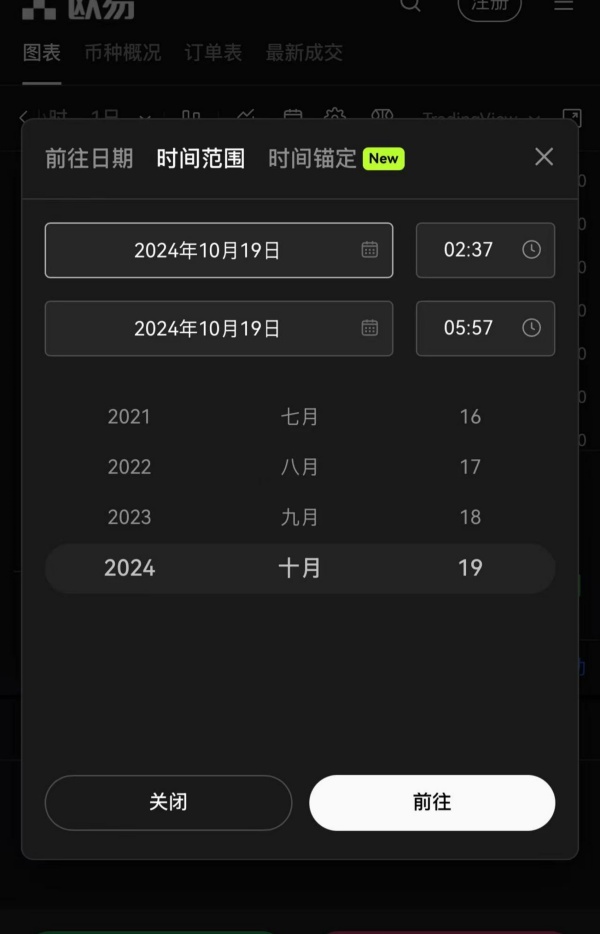Open the end date field
Image resolution: width=600 pixels, height=934 pixels.
click(219, 329)
